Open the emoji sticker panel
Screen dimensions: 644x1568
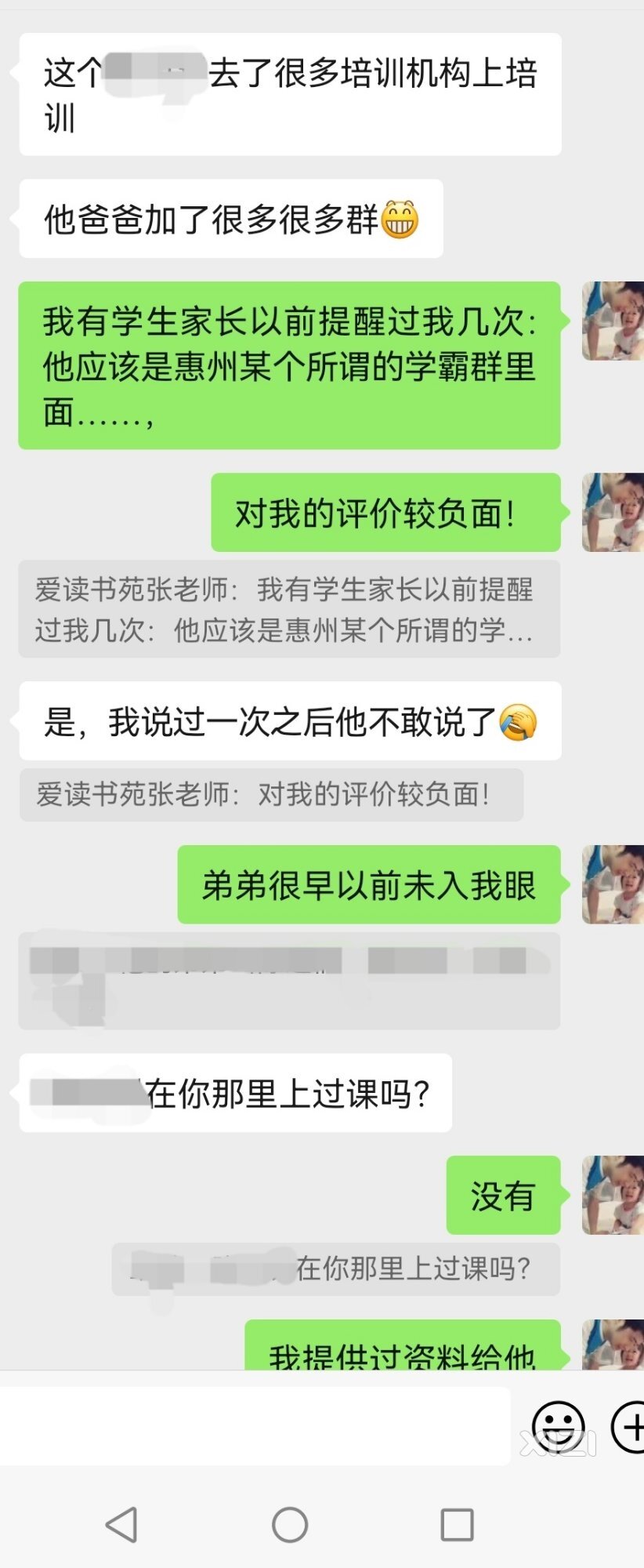click(558, 1427)
